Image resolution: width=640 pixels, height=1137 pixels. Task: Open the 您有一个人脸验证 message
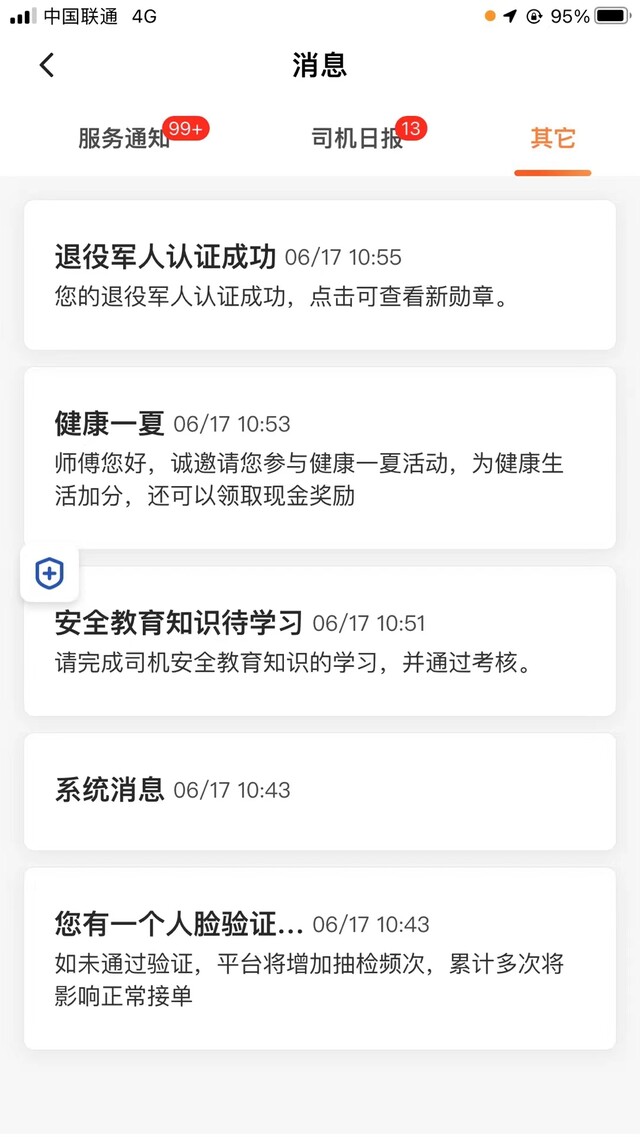320,958
